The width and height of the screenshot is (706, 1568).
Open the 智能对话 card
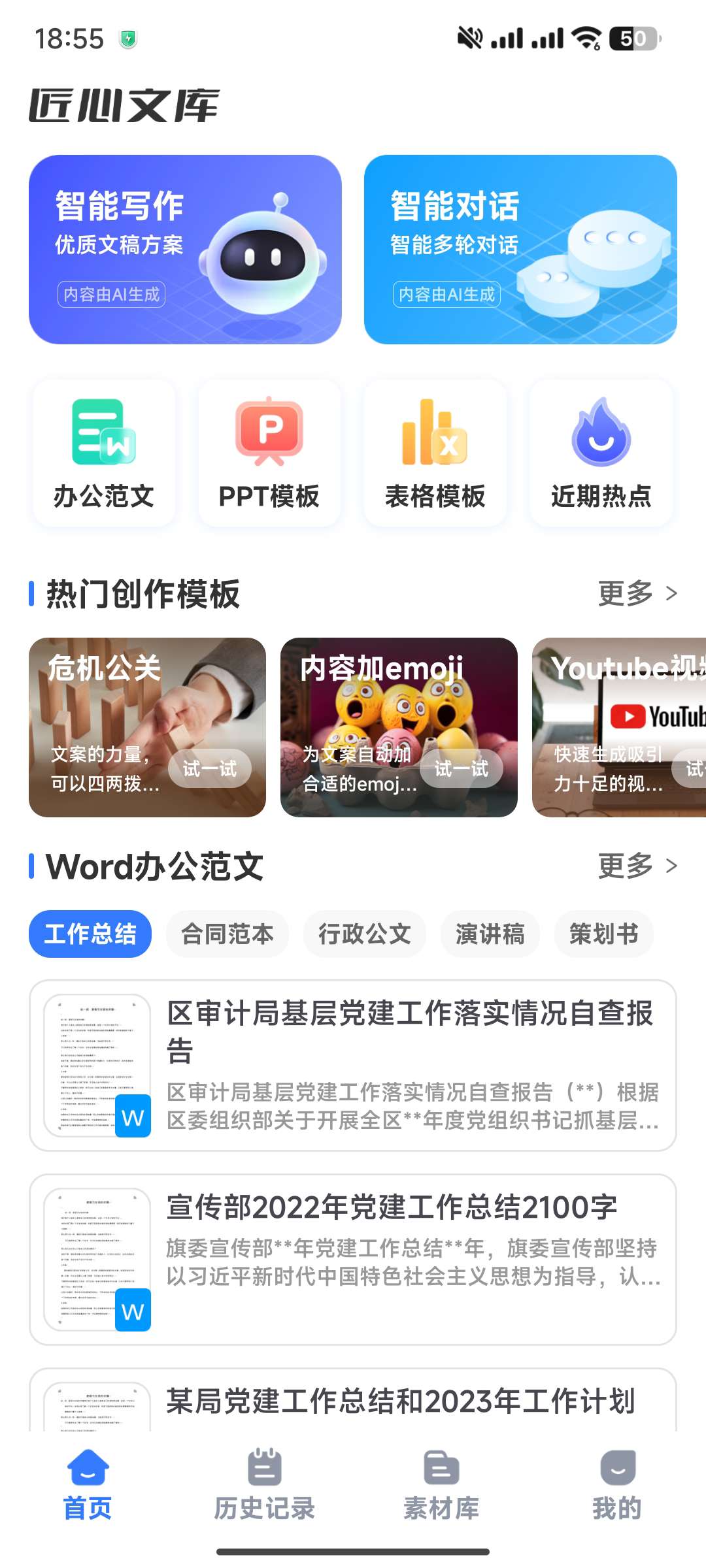520,249
